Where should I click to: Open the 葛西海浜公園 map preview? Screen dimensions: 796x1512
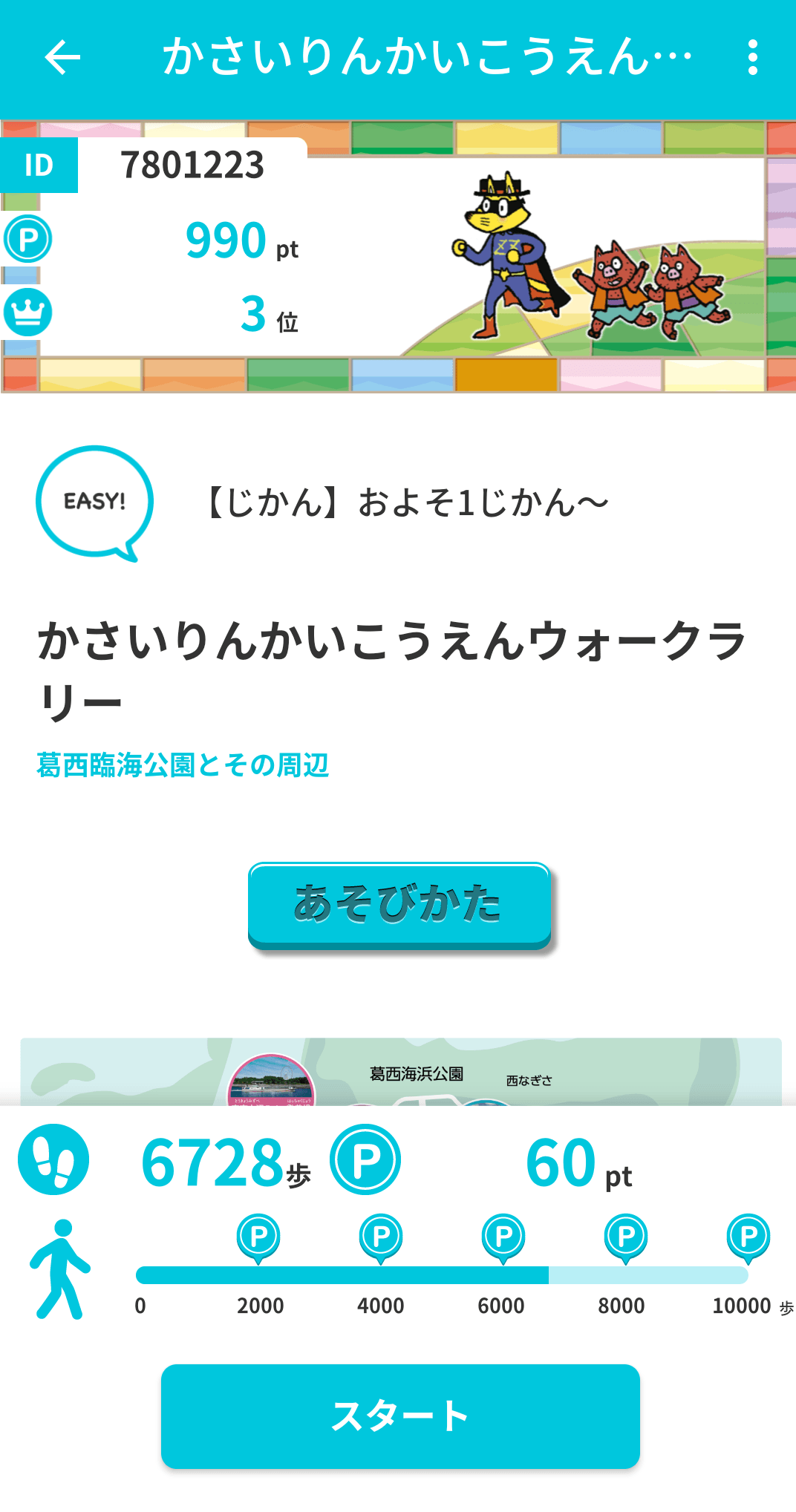(x=401, y=1073)
